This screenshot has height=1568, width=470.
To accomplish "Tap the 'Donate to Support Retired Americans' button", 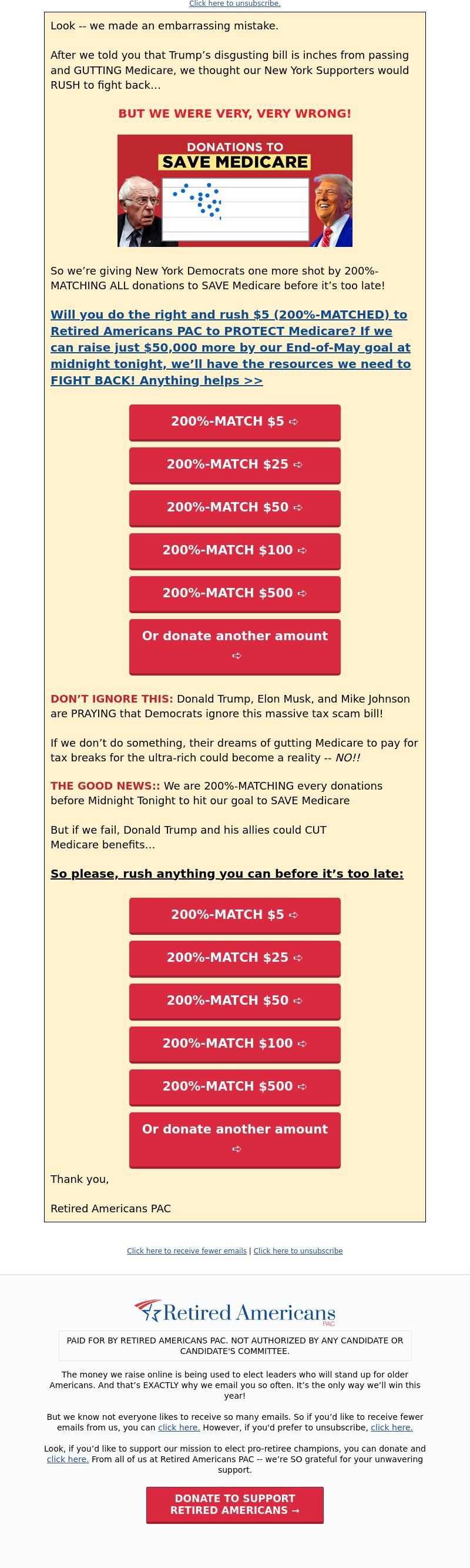I will pyautogui.click(x=234, y=1505).
